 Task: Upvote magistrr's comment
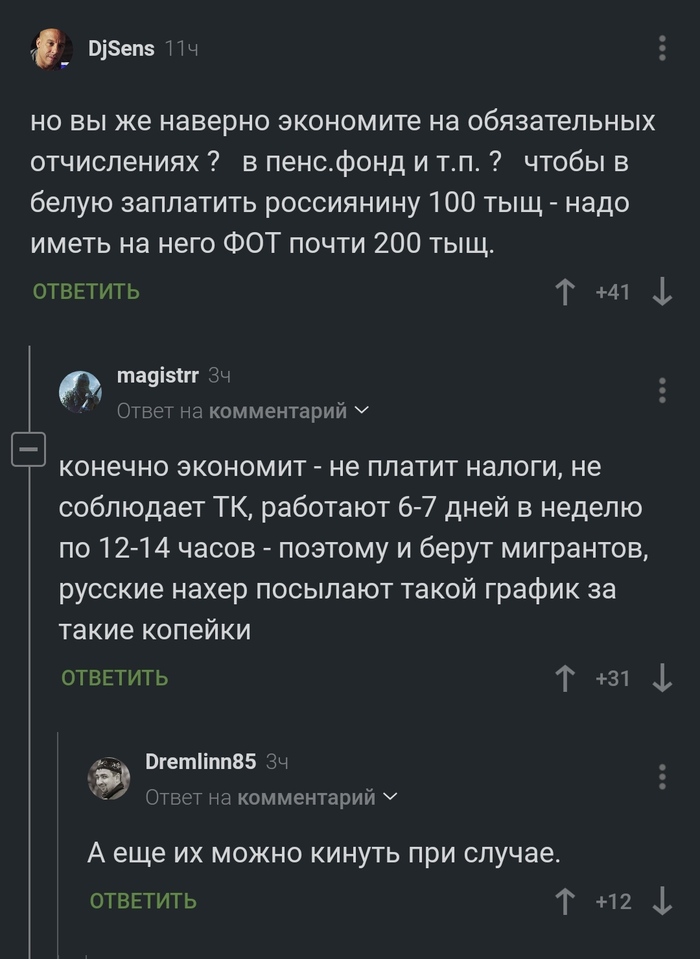pyautogui.click(x=566, y=678)
